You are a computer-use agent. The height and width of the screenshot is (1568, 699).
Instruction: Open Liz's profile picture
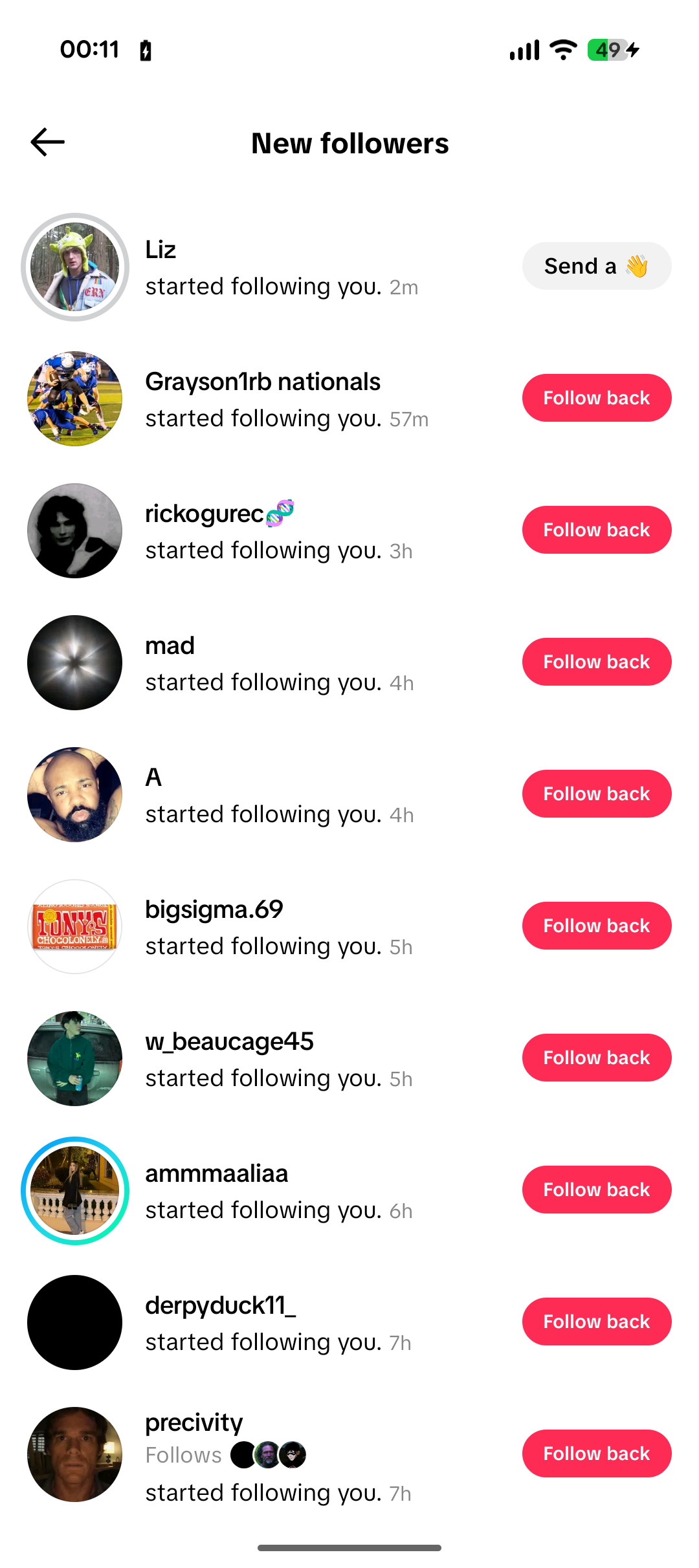tap(75, 267)
